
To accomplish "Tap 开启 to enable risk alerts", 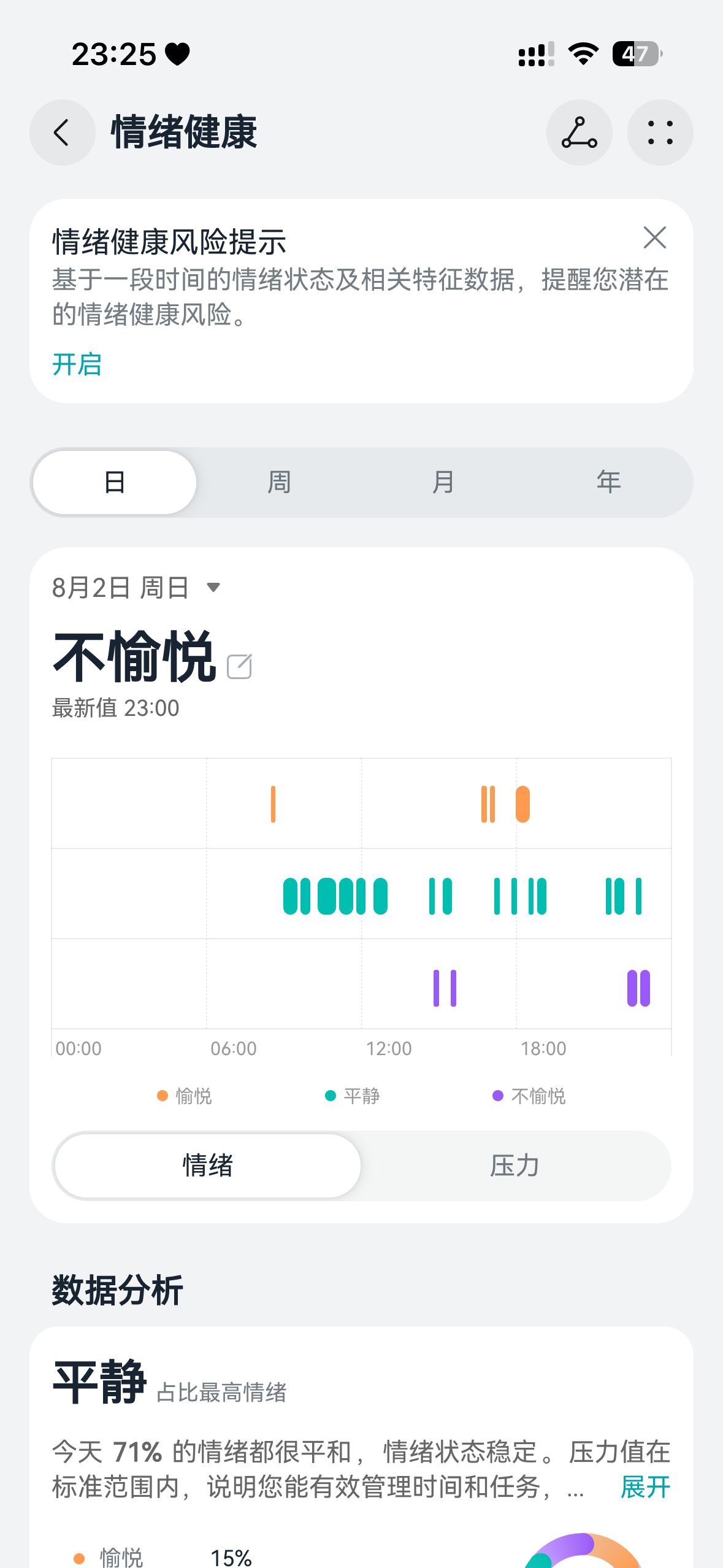I will pyautogui.click(x=77, y=364).
